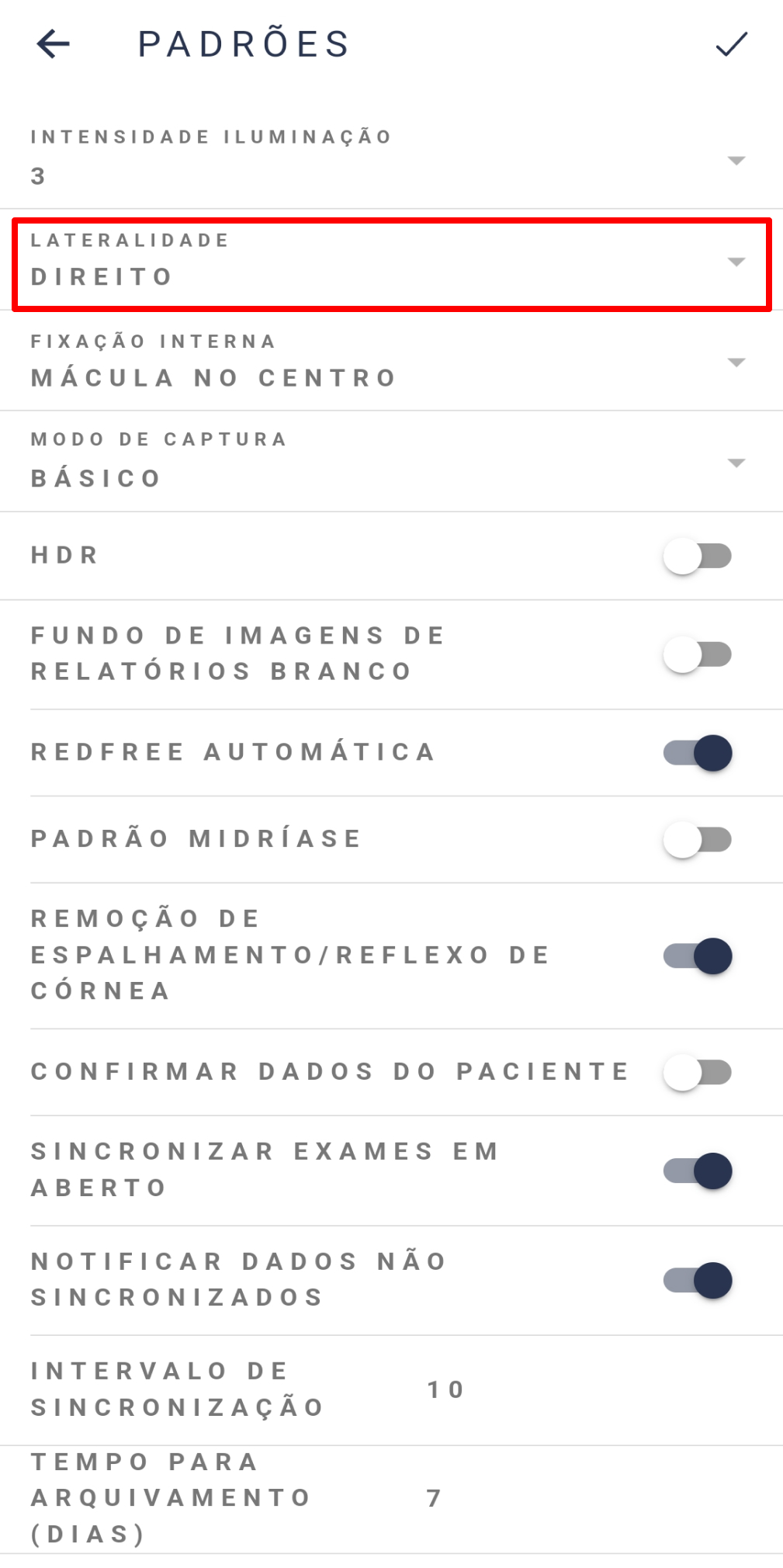Turn off Remoção de Espalhamento/Reflexo de Córnea
Screen dimensions: 783x1568
(697, 956)
